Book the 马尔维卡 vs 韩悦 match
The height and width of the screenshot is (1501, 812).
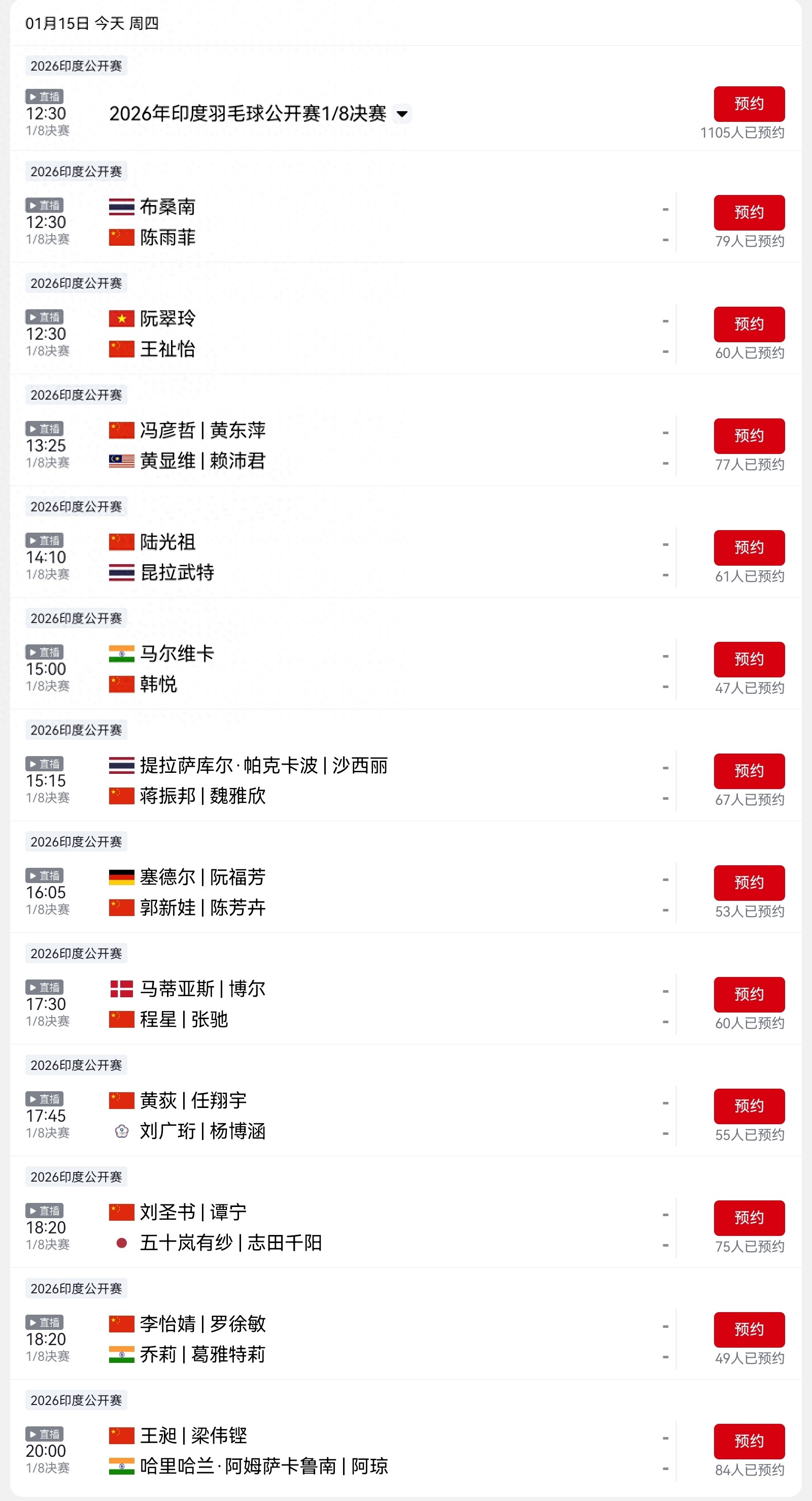(749, 660)
